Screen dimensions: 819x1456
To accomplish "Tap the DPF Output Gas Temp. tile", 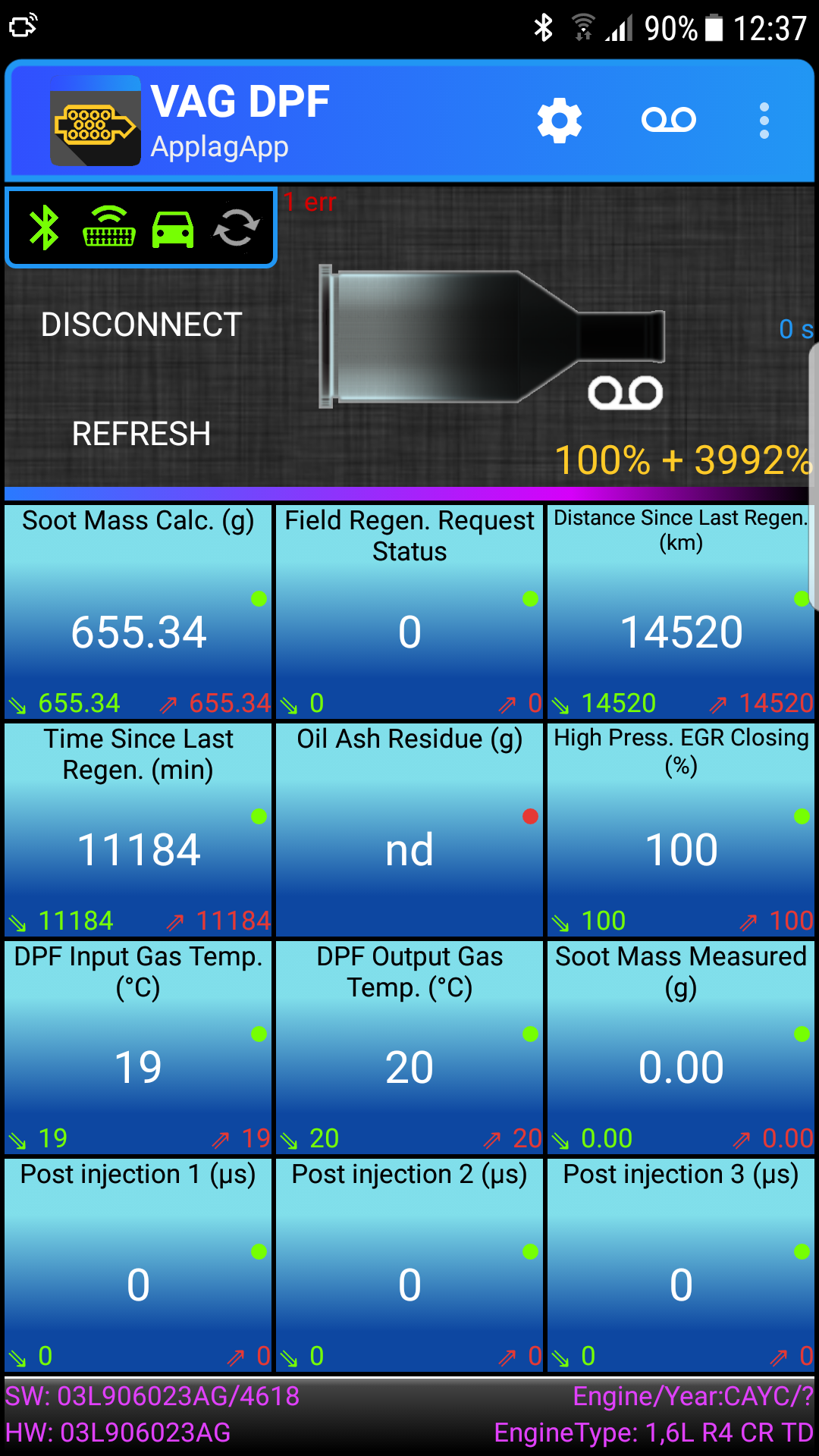I will pos(409,1046).
